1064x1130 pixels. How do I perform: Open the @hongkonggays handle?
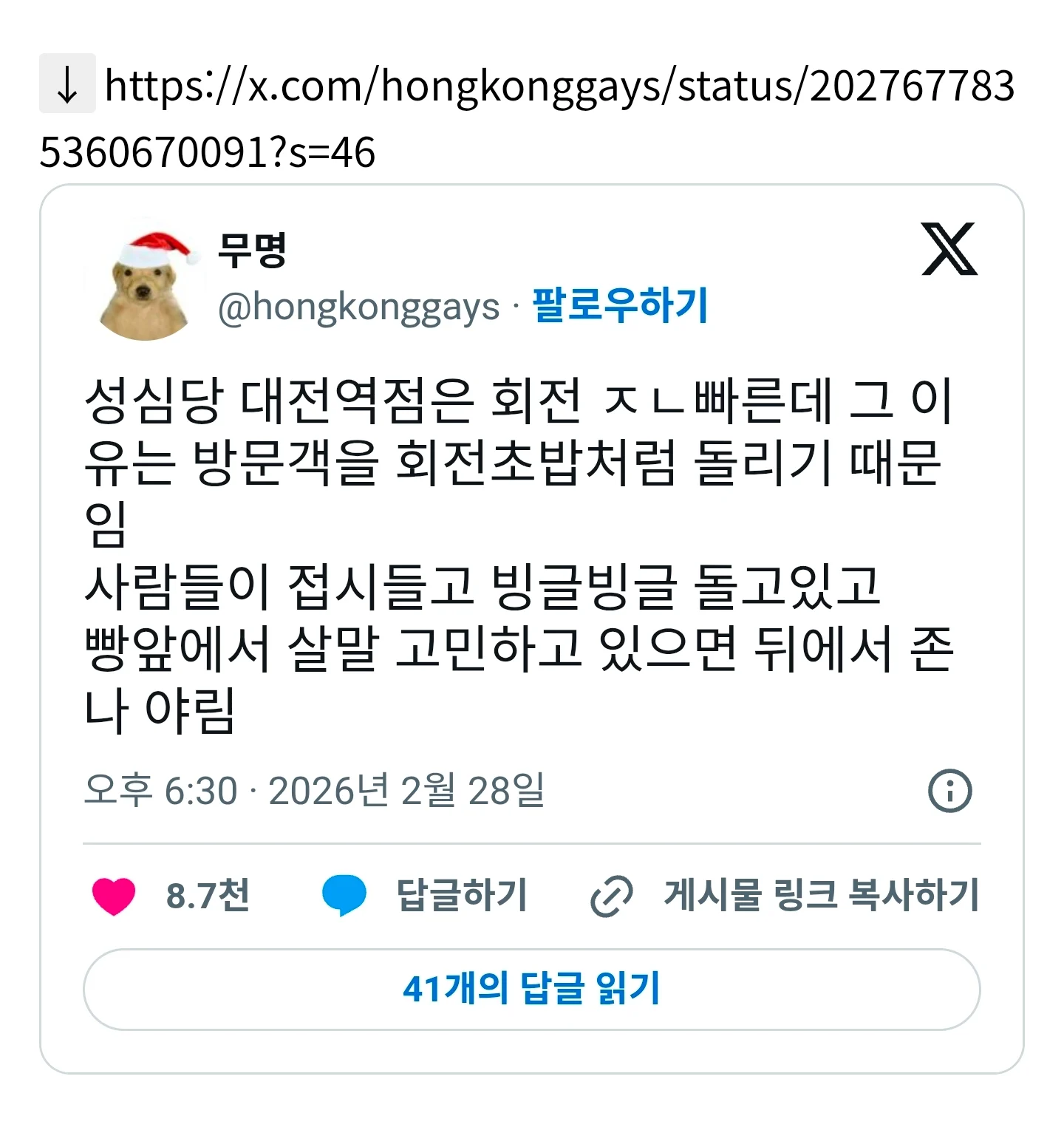tap(359, 307)
